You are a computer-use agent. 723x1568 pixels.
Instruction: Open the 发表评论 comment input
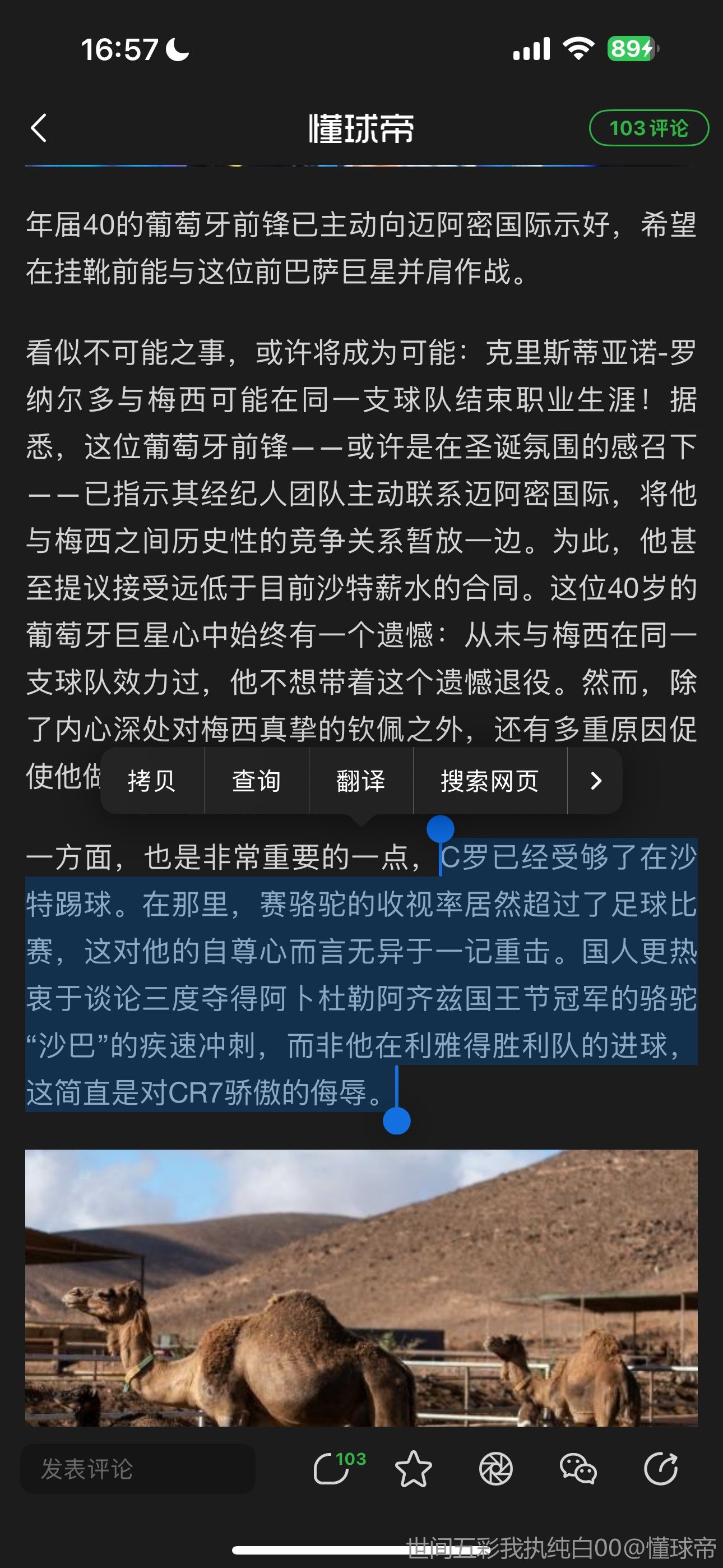click(x=137, y=1469)
